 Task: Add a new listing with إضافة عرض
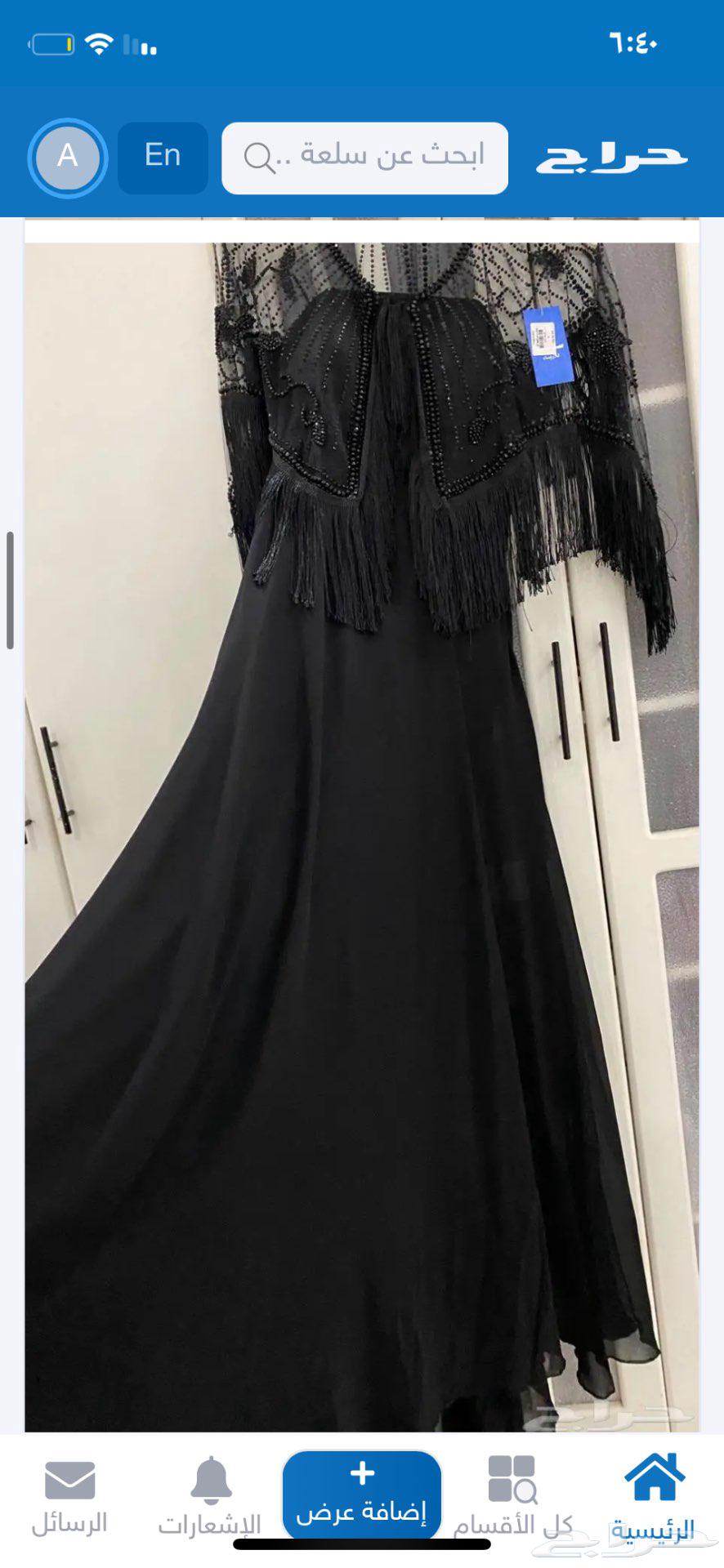pyautogui.click(x=362, y=1496)
